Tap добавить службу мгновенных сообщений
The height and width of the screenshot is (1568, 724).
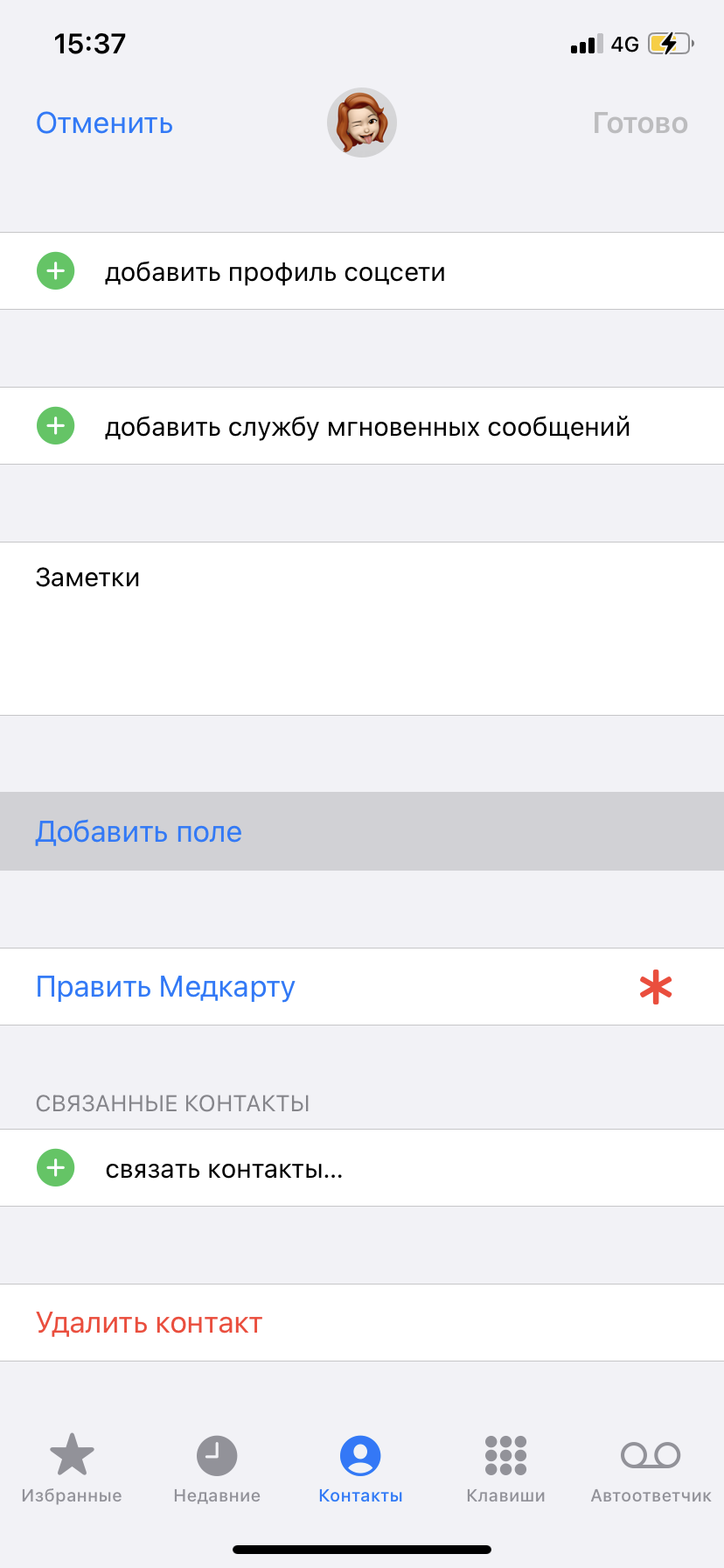click(362, 426)
